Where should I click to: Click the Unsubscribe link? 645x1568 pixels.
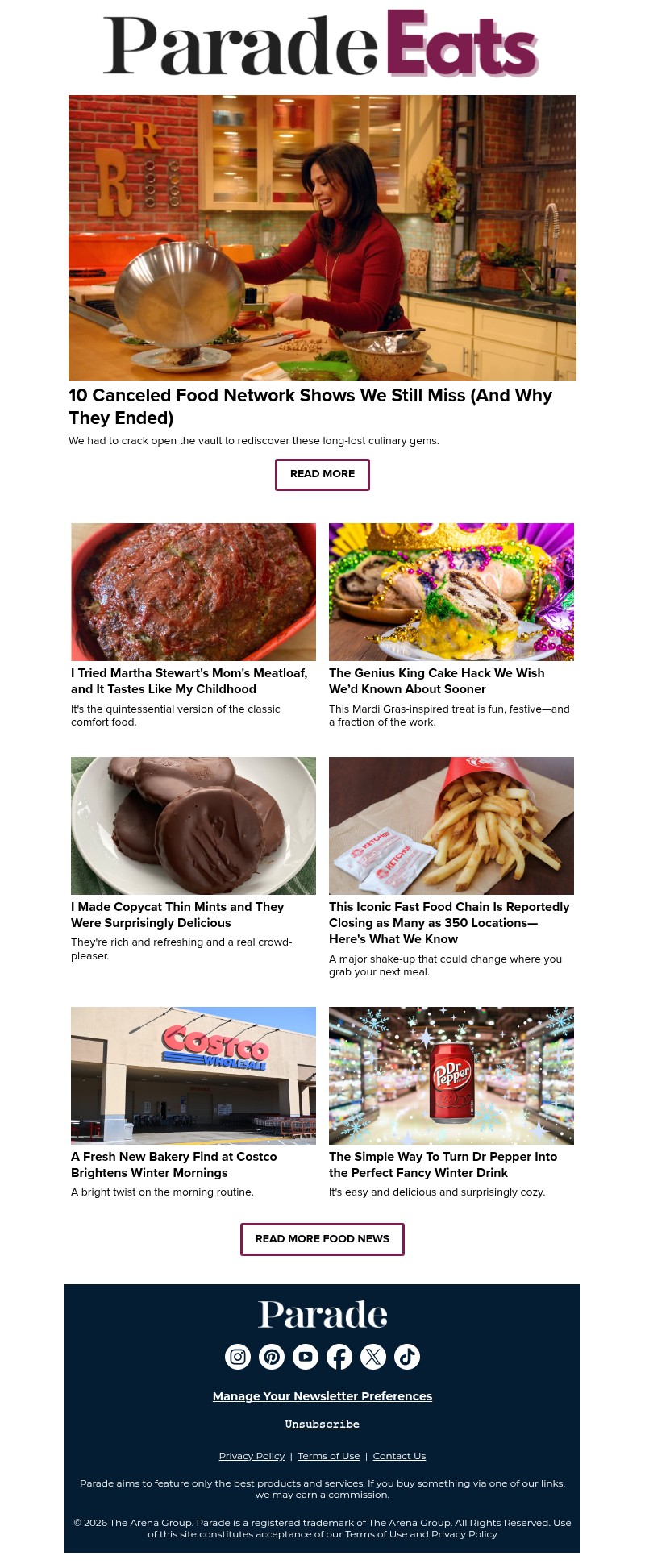[322, 1424]
